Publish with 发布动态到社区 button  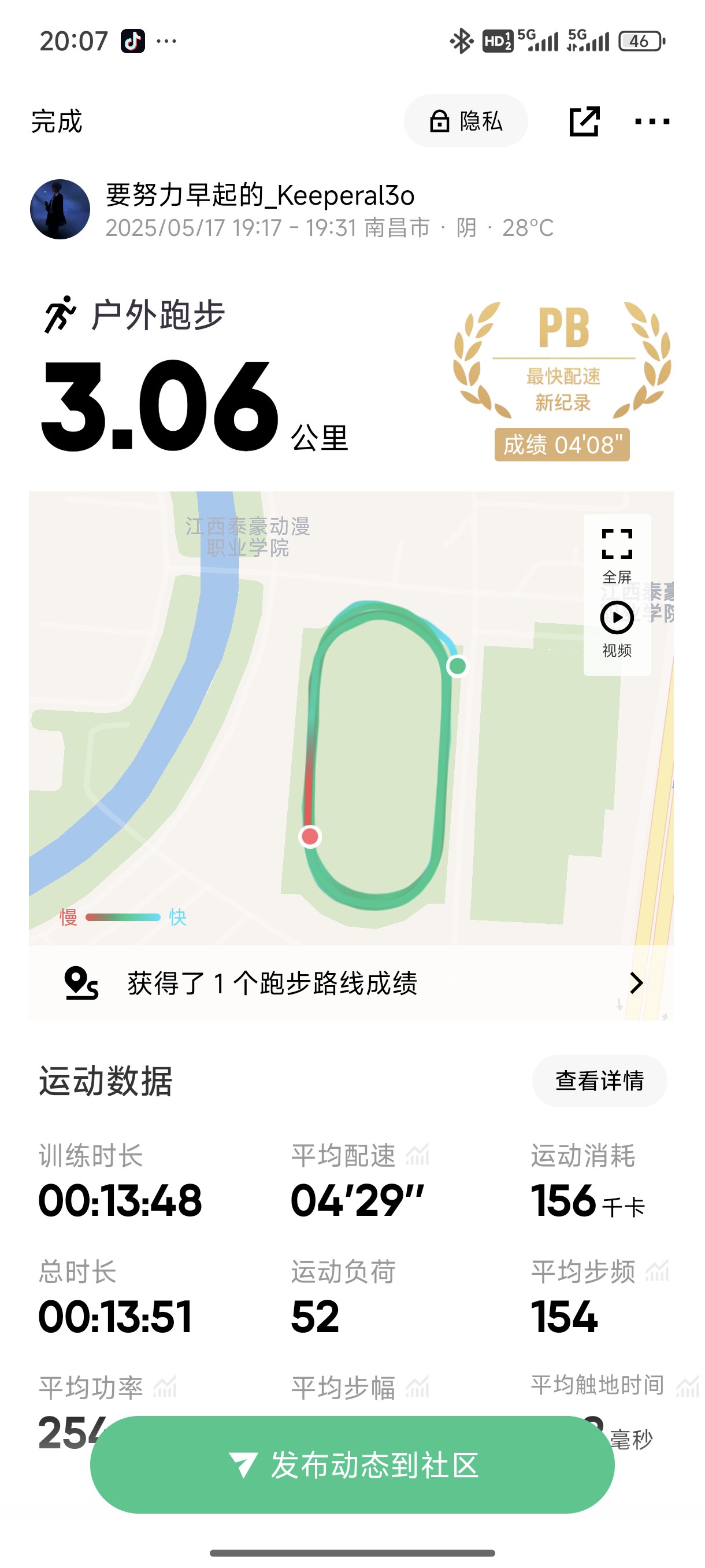352,1465
